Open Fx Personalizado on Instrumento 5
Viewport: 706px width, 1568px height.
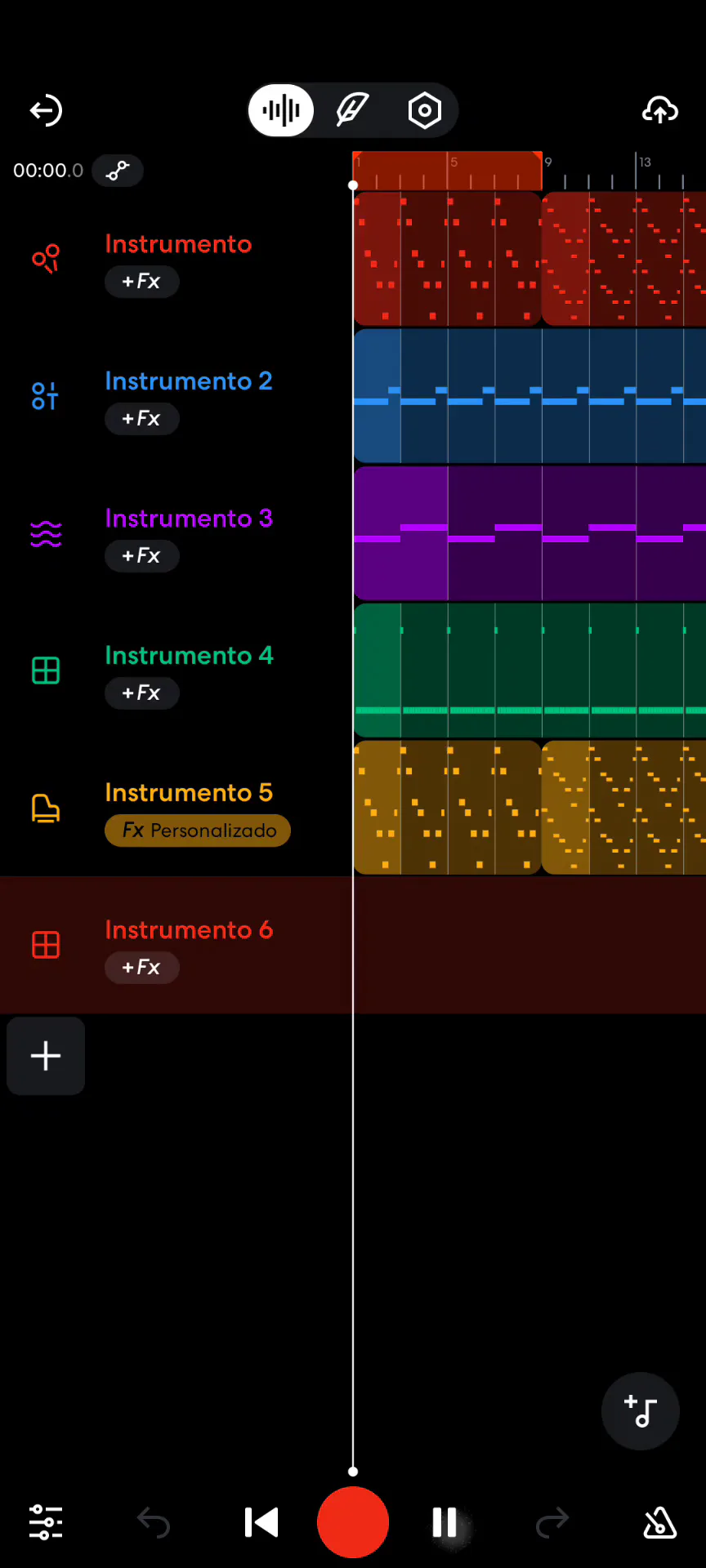click(x=198, y=831)
